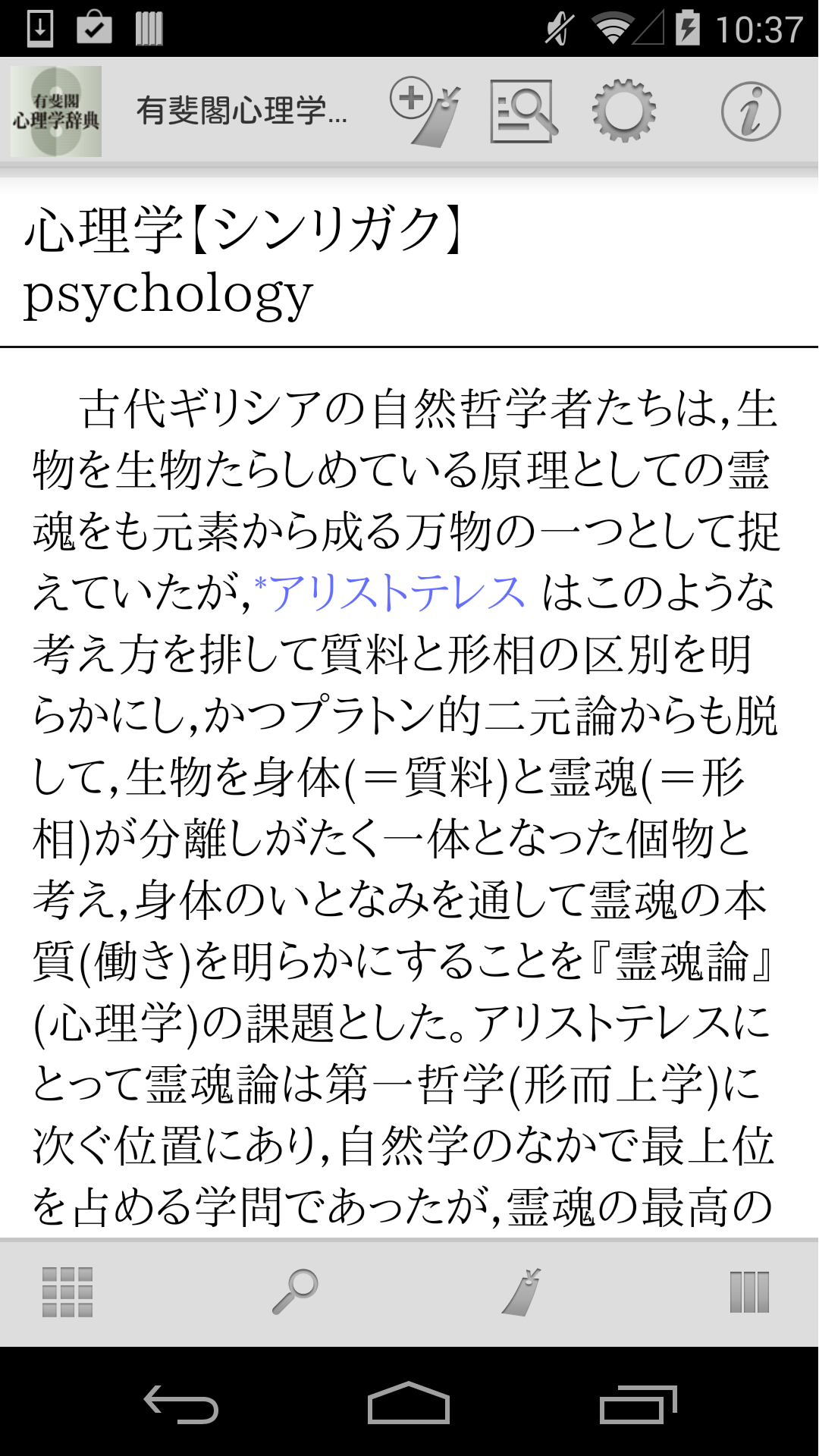Tap the magnifier search in bottom bar
819x1456 pixels.
[295, 1292]
